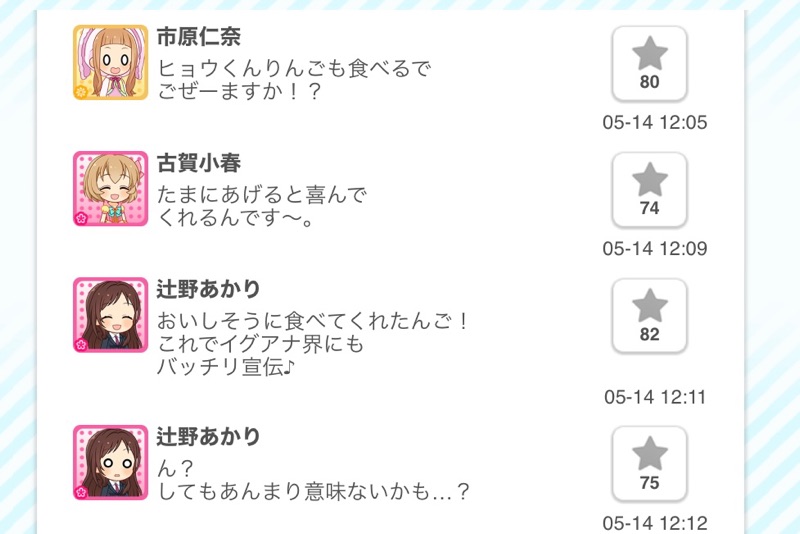Star 辻野あかり's post with 75 stars
Screen dimensions: 800x534
tap(649, 463)
